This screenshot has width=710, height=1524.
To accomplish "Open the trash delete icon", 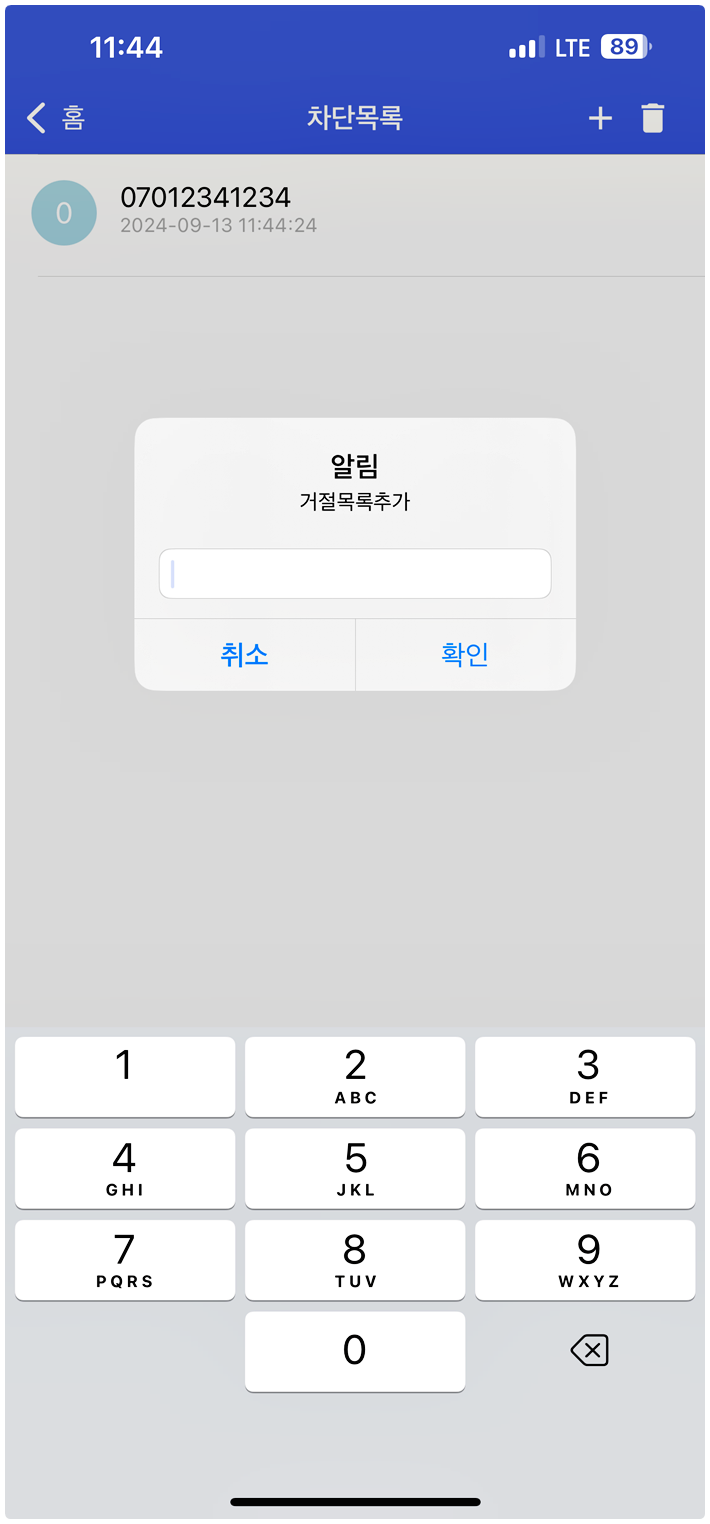I will [652, 118].
